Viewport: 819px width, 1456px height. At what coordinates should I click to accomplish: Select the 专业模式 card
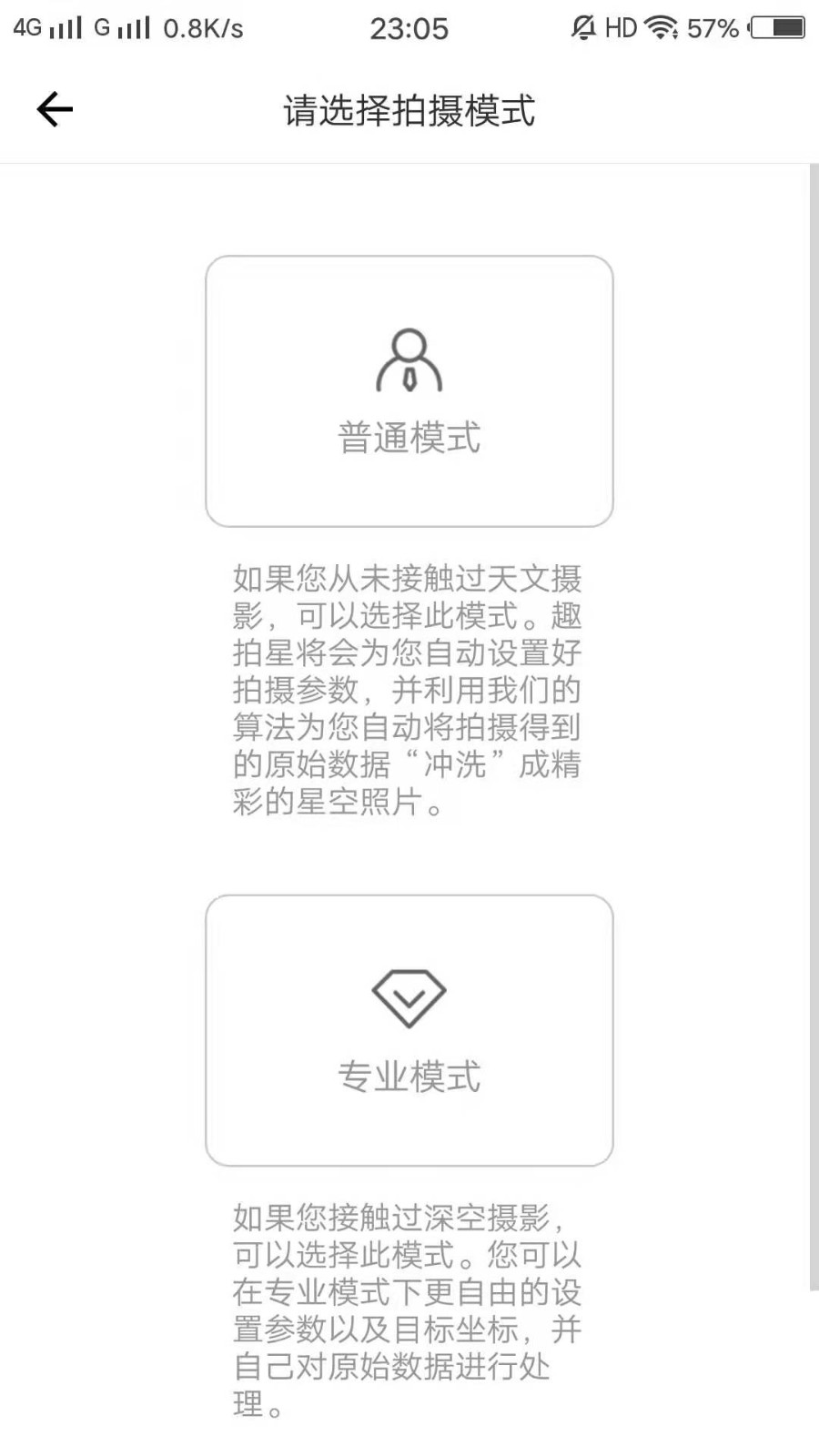(409, 1028)
